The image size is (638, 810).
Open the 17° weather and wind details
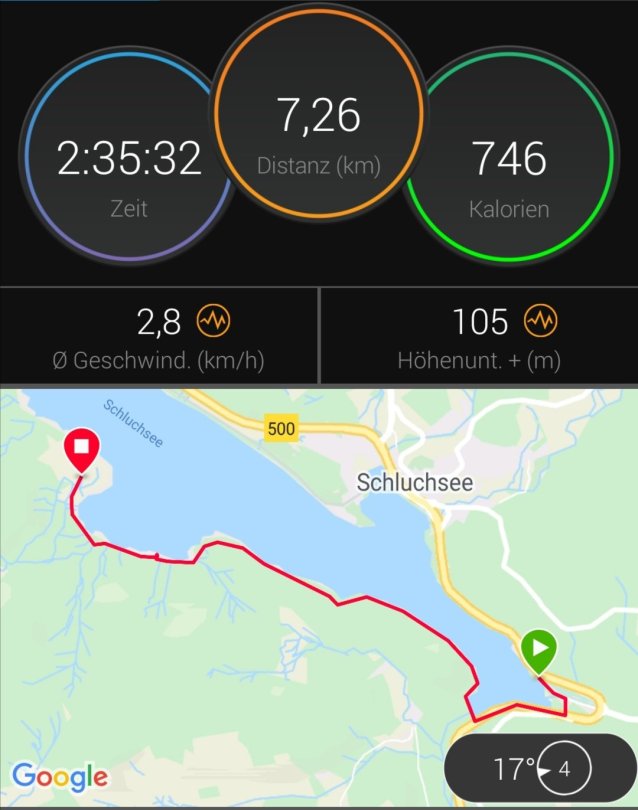[x=539, y=769]
